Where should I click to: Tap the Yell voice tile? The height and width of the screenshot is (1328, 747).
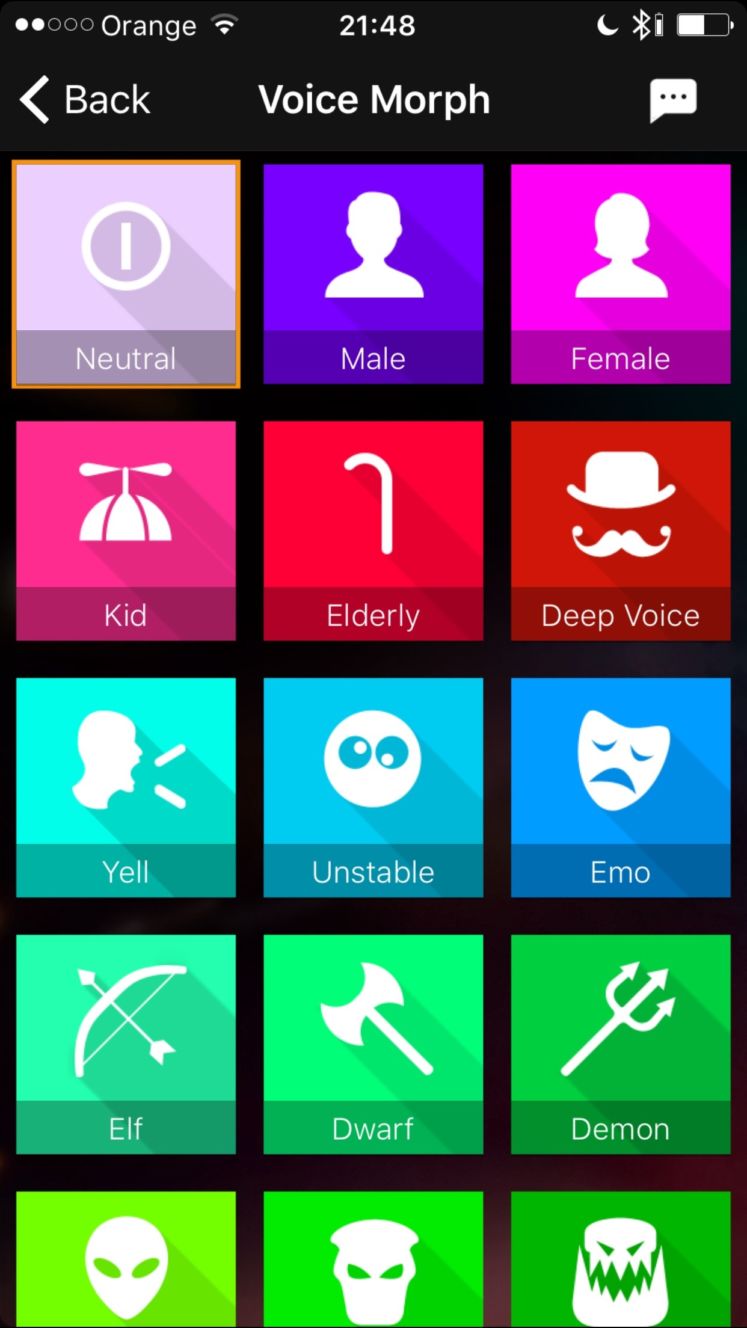coord(126,788)
